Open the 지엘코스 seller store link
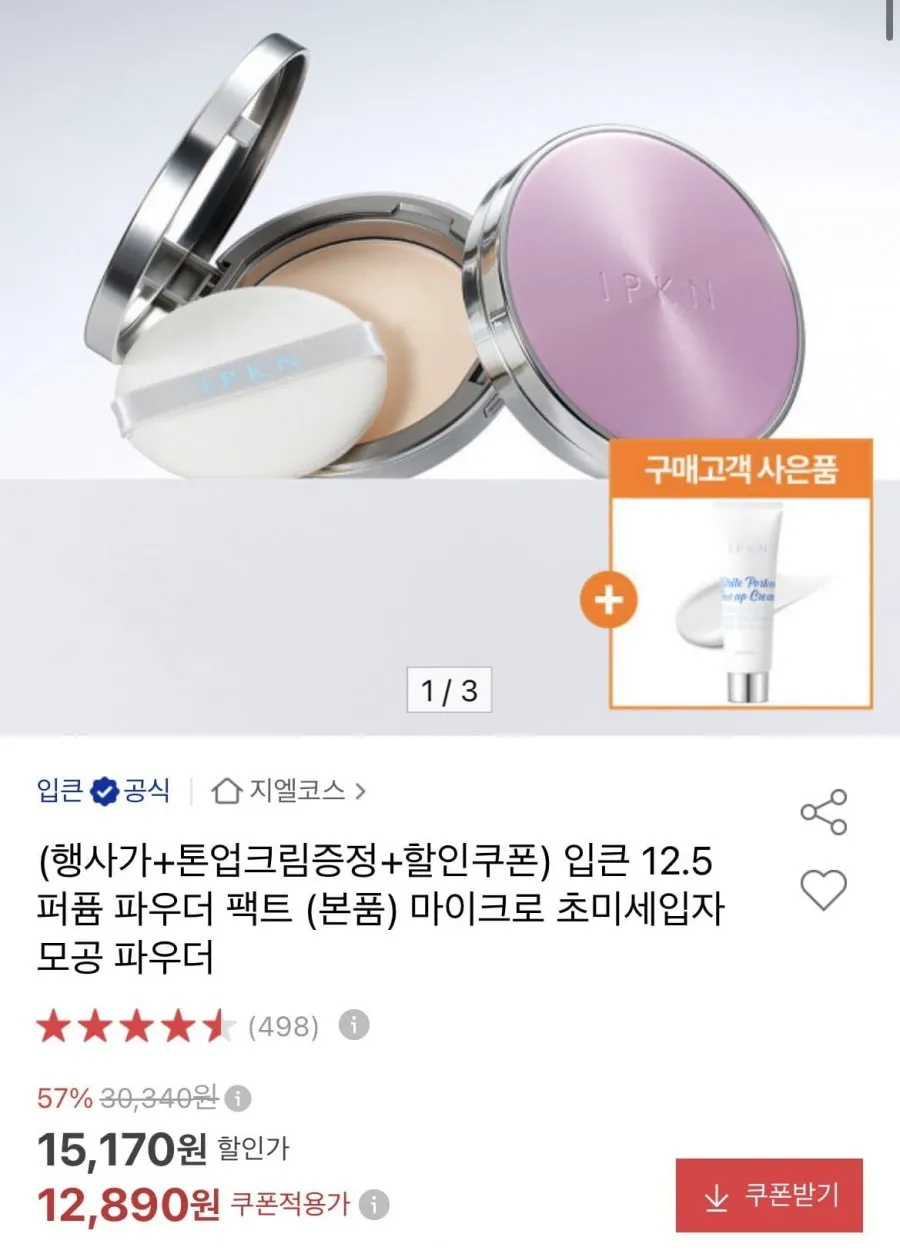The image size is (900, 1254). click(x=289, y=791)
